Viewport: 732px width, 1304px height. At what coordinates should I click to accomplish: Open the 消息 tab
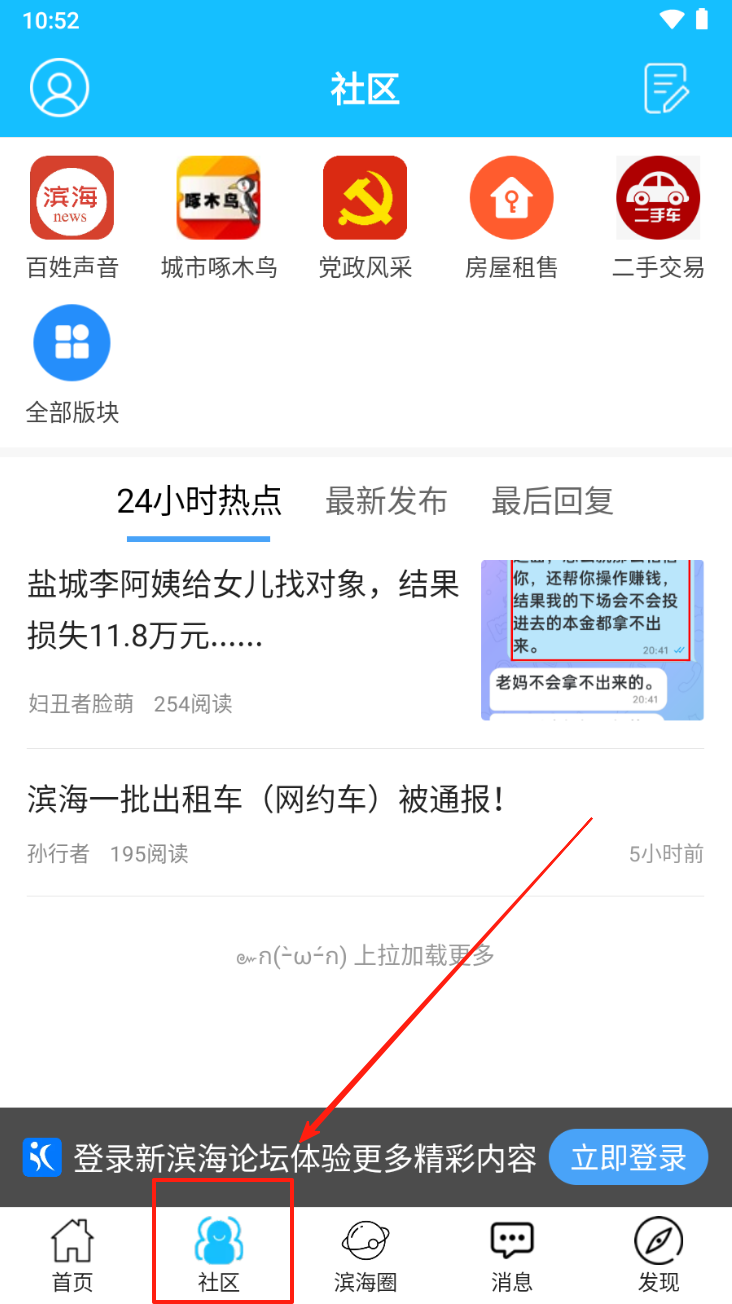click(x=512, y=1255)
